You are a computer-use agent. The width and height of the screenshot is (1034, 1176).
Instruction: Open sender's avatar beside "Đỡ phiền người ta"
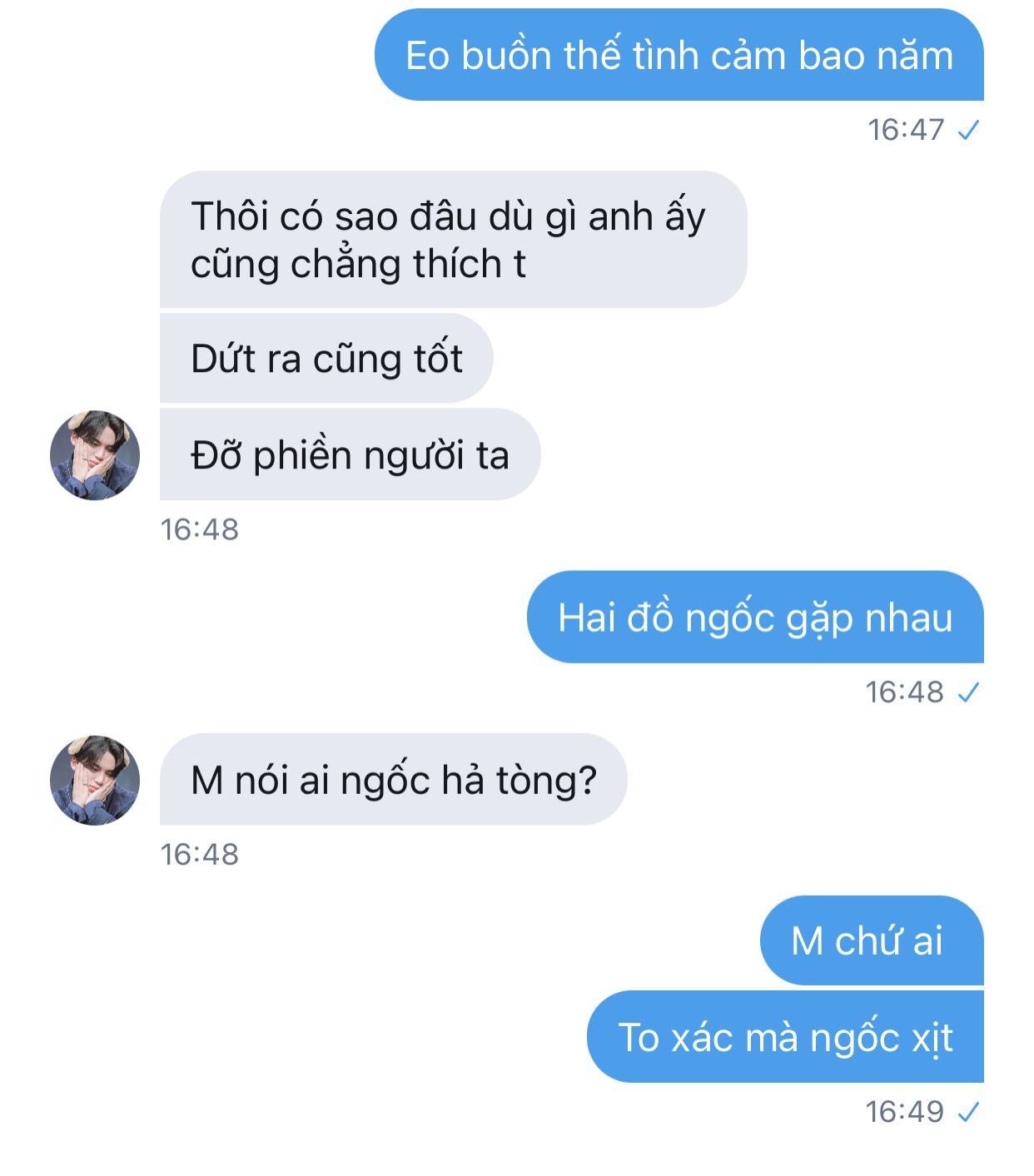coord(95,455)
